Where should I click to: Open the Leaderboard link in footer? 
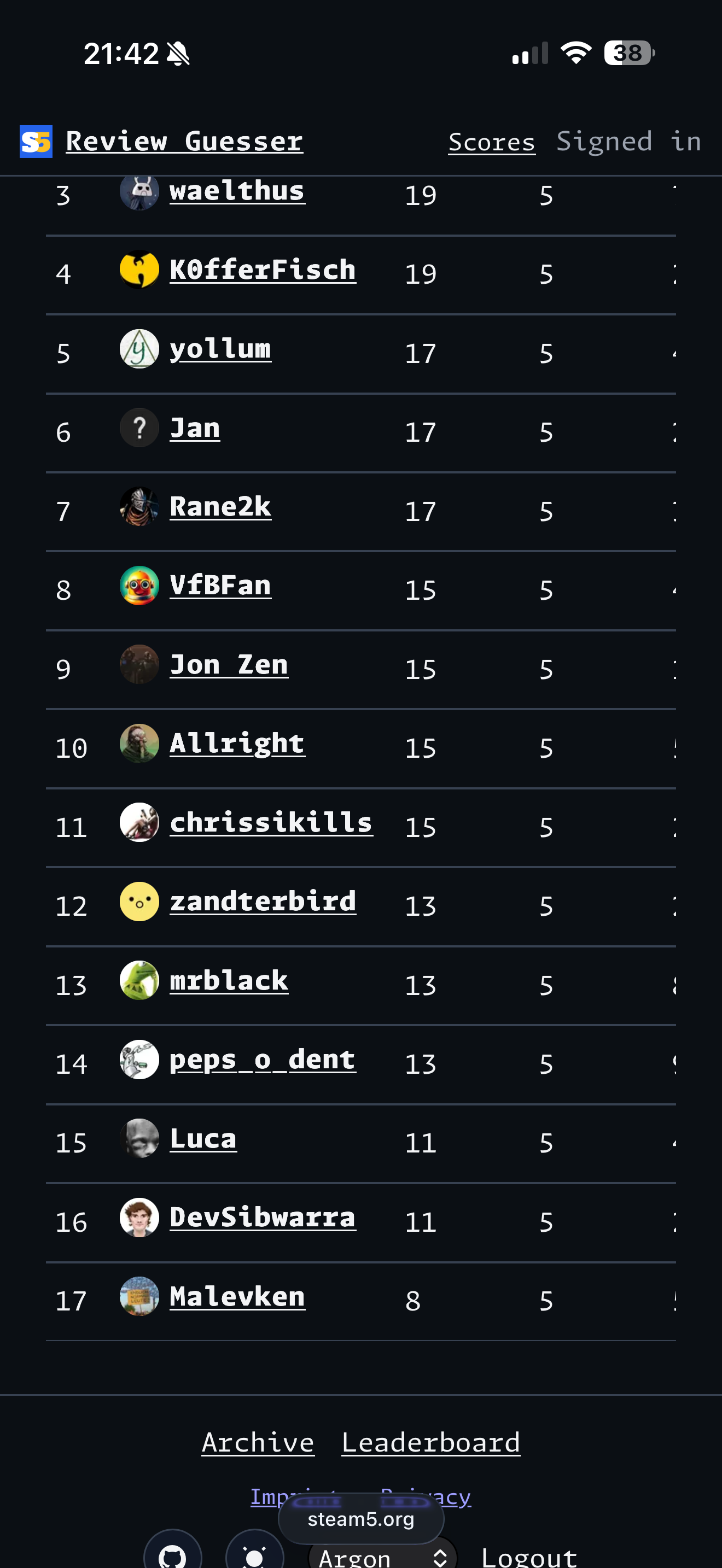click(x=430, y=1442)
